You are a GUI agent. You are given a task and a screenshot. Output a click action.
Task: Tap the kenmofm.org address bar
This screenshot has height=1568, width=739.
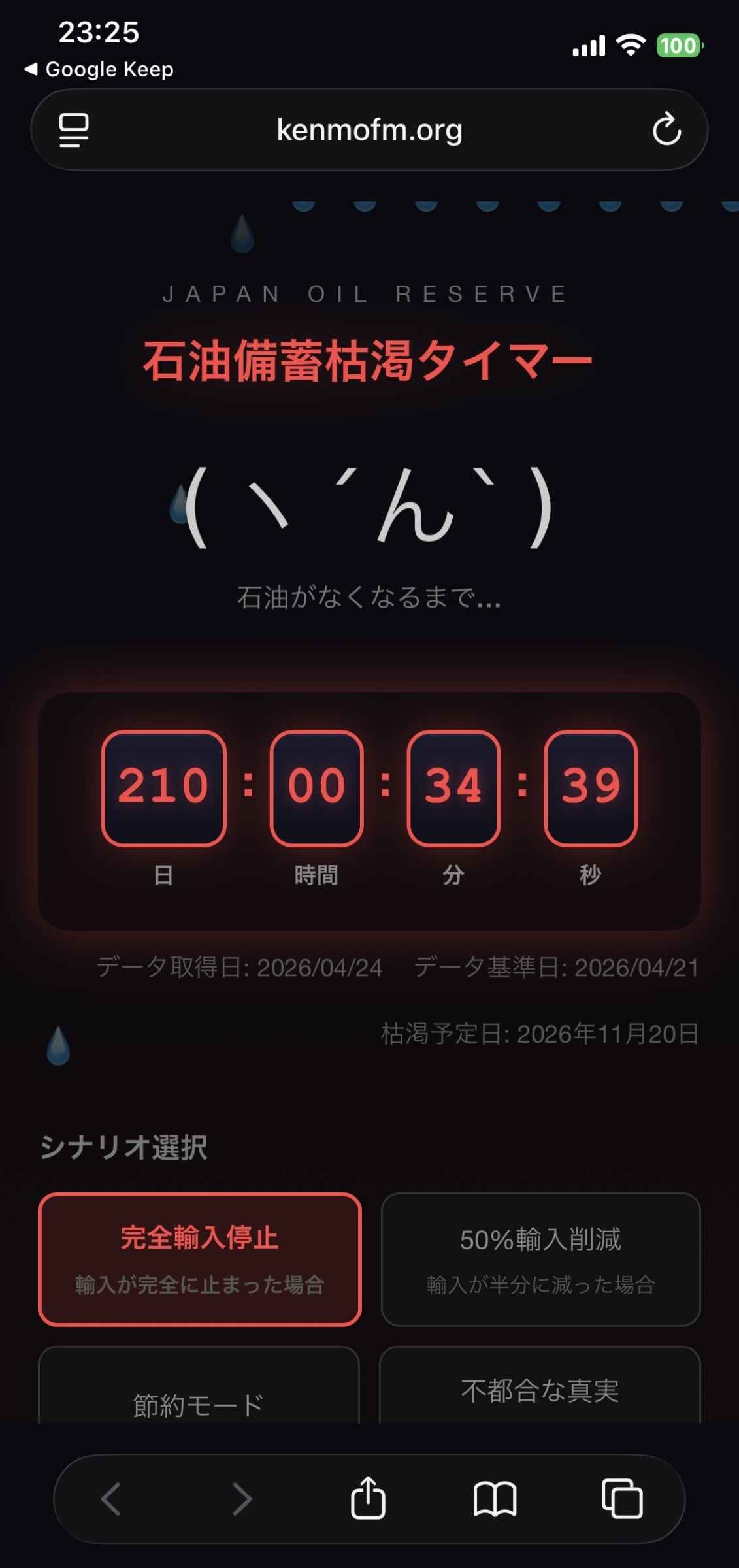coord(369,130)
